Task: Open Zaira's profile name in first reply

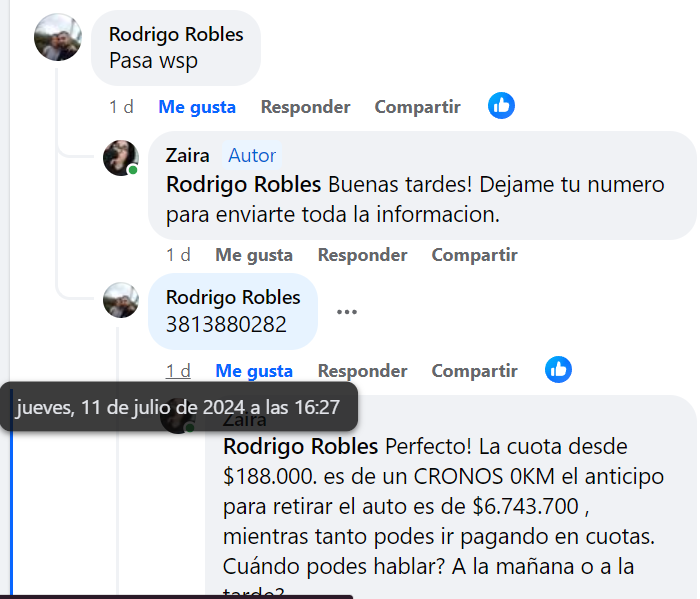Action: point(188,155)
